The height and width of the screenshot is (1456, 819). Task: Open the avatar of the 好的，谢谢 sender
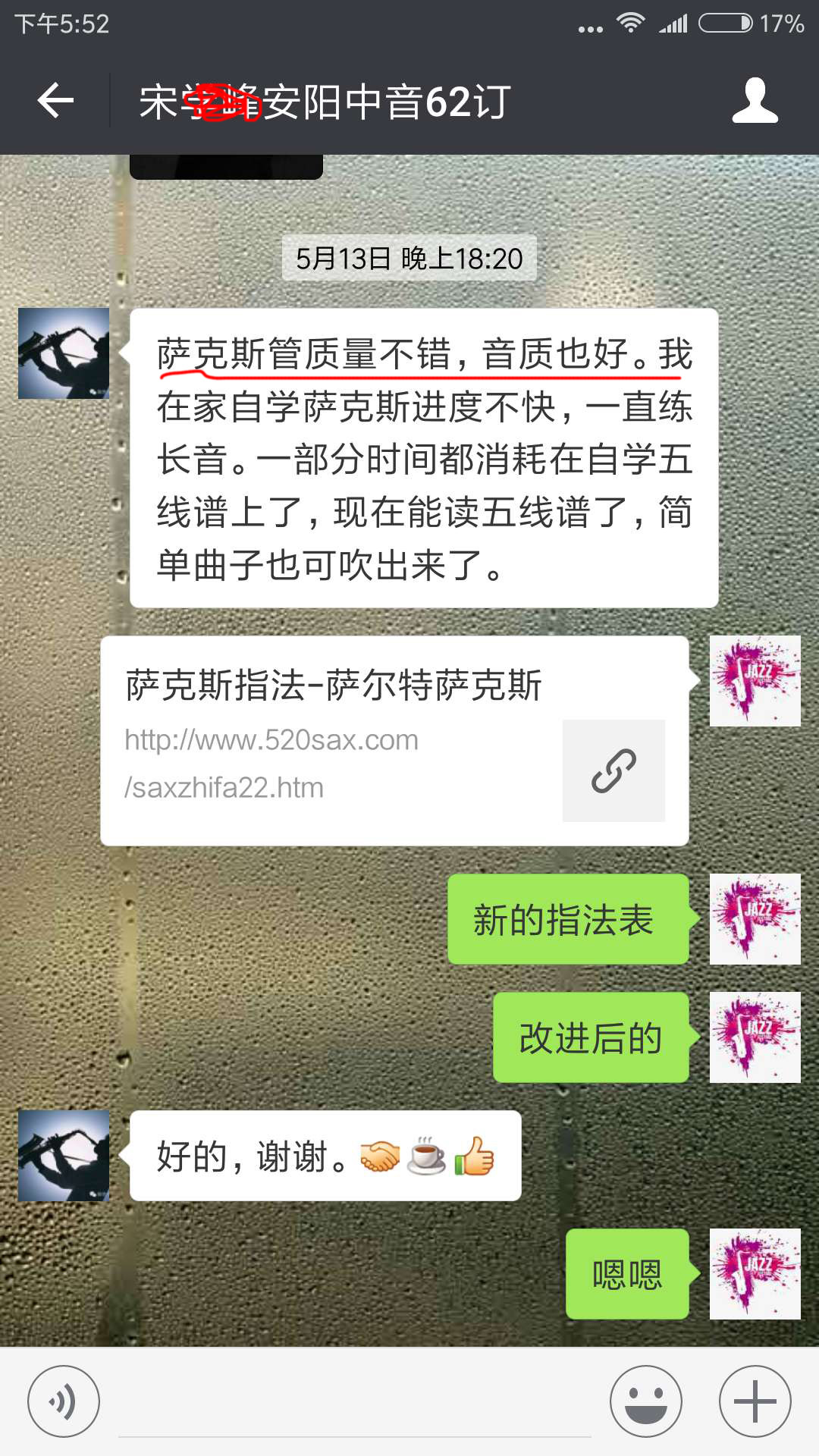[64, 1156]
